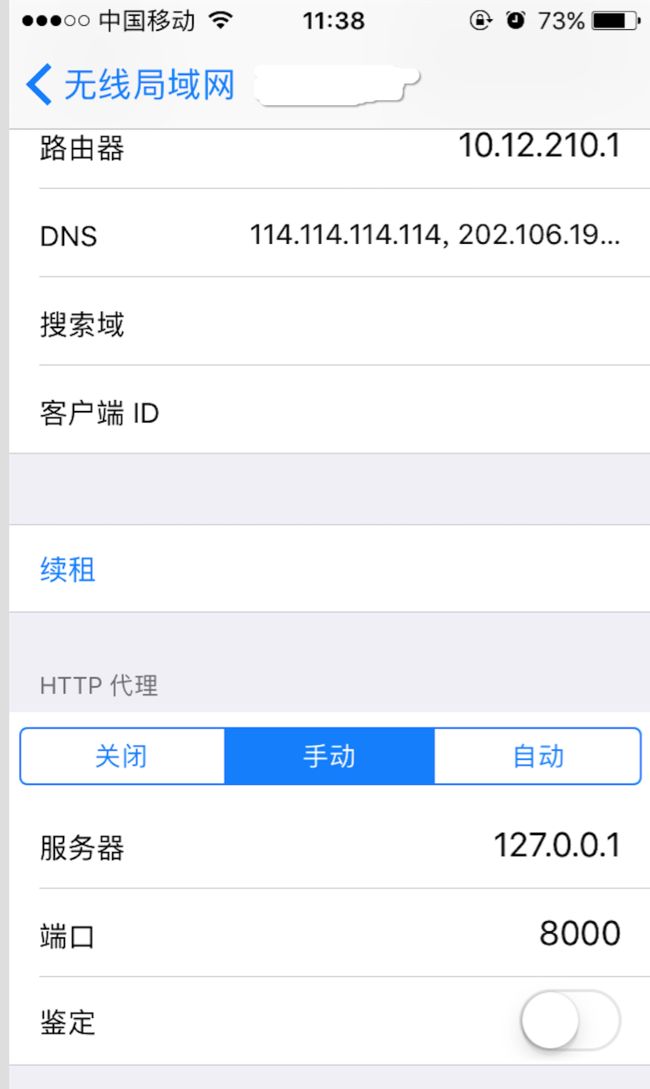The height and width of the screenshot is (1089, 650).
Task: Edit the 服务器 address field
Action: coord(330,845)
